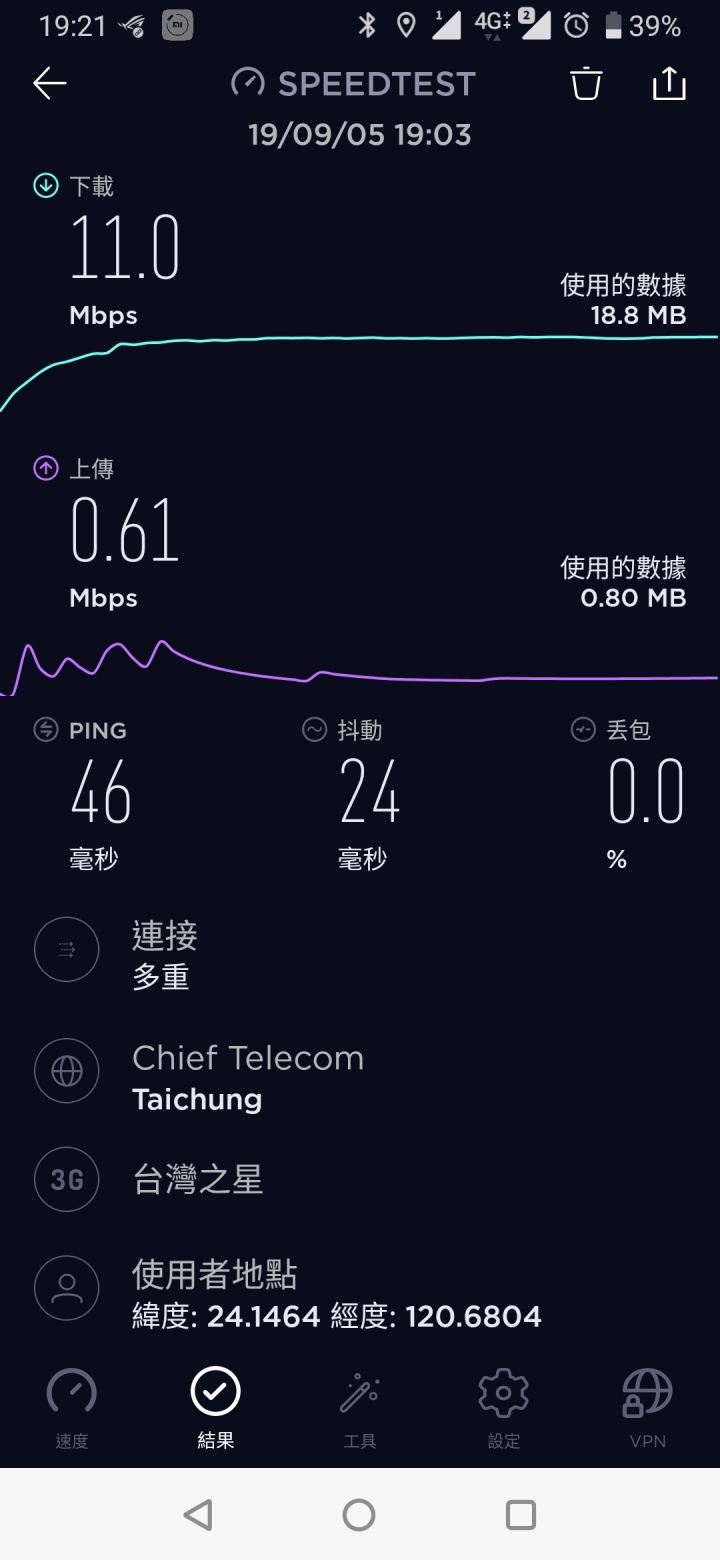Open recent apps from navigation bar
720x1560 pixels.
tap(521, 1515)
